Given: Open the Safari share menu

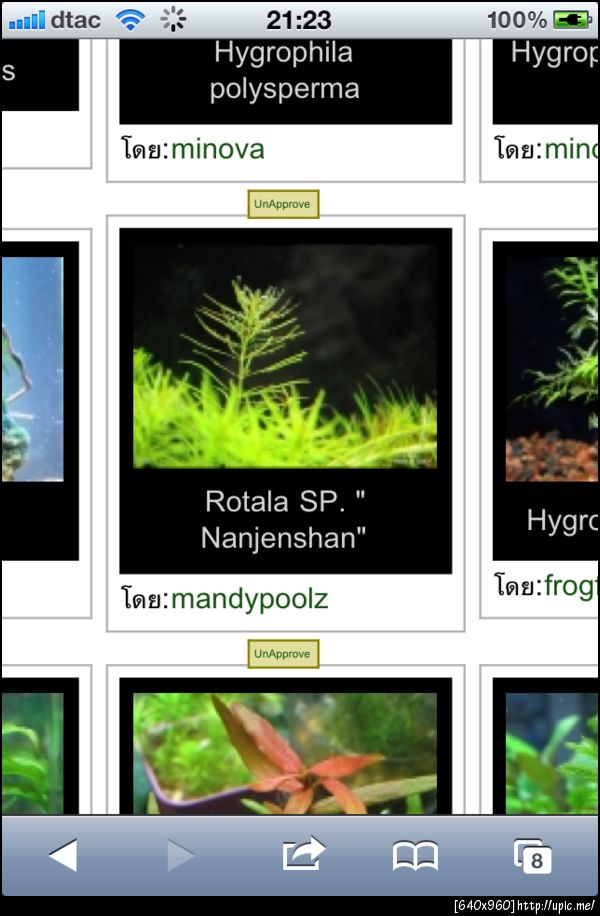Looking at the screenshot, I should (x=303, y=855).
